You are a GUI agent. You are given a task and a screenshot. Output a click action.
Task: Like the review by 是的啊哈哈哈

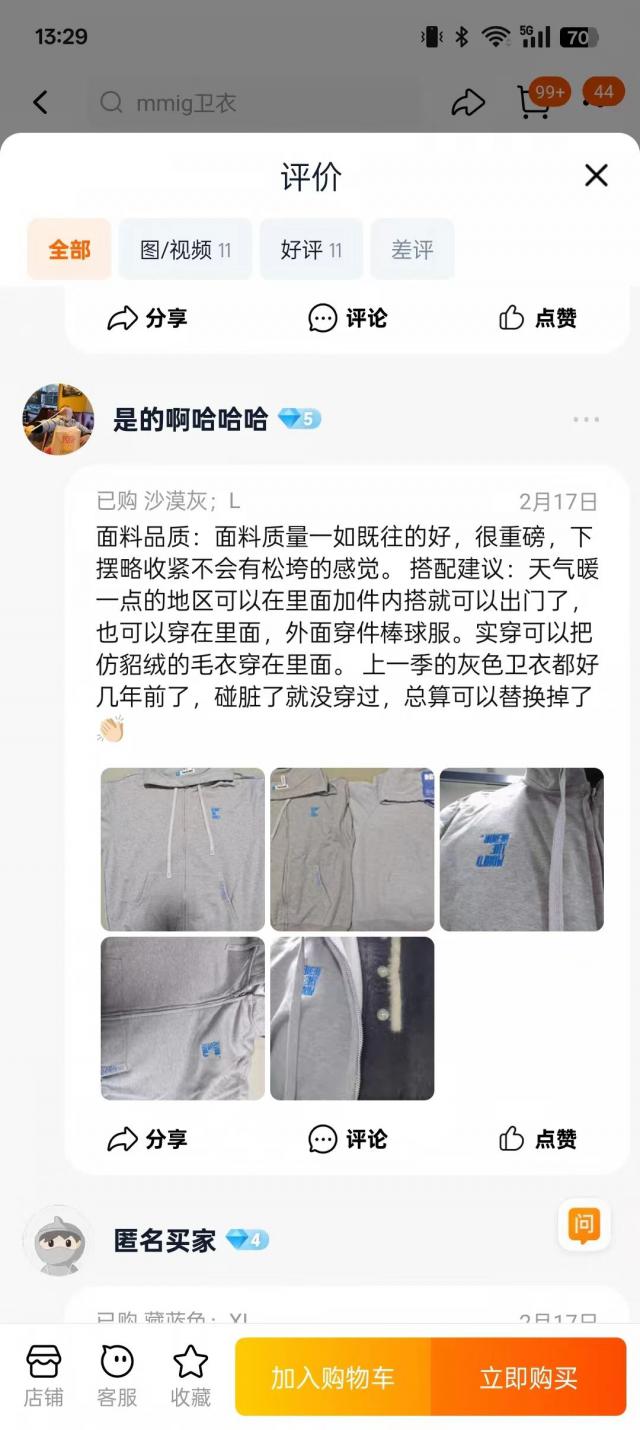[537, 1139]
